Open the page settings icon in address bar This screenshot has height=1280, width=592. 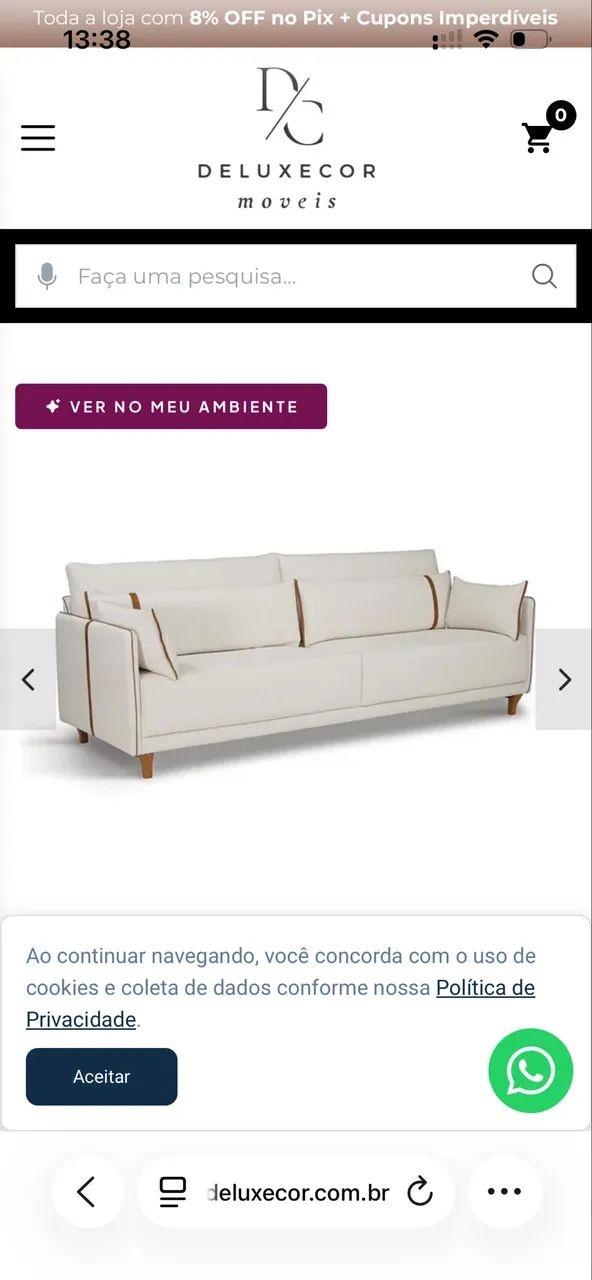click(173, 1192)
